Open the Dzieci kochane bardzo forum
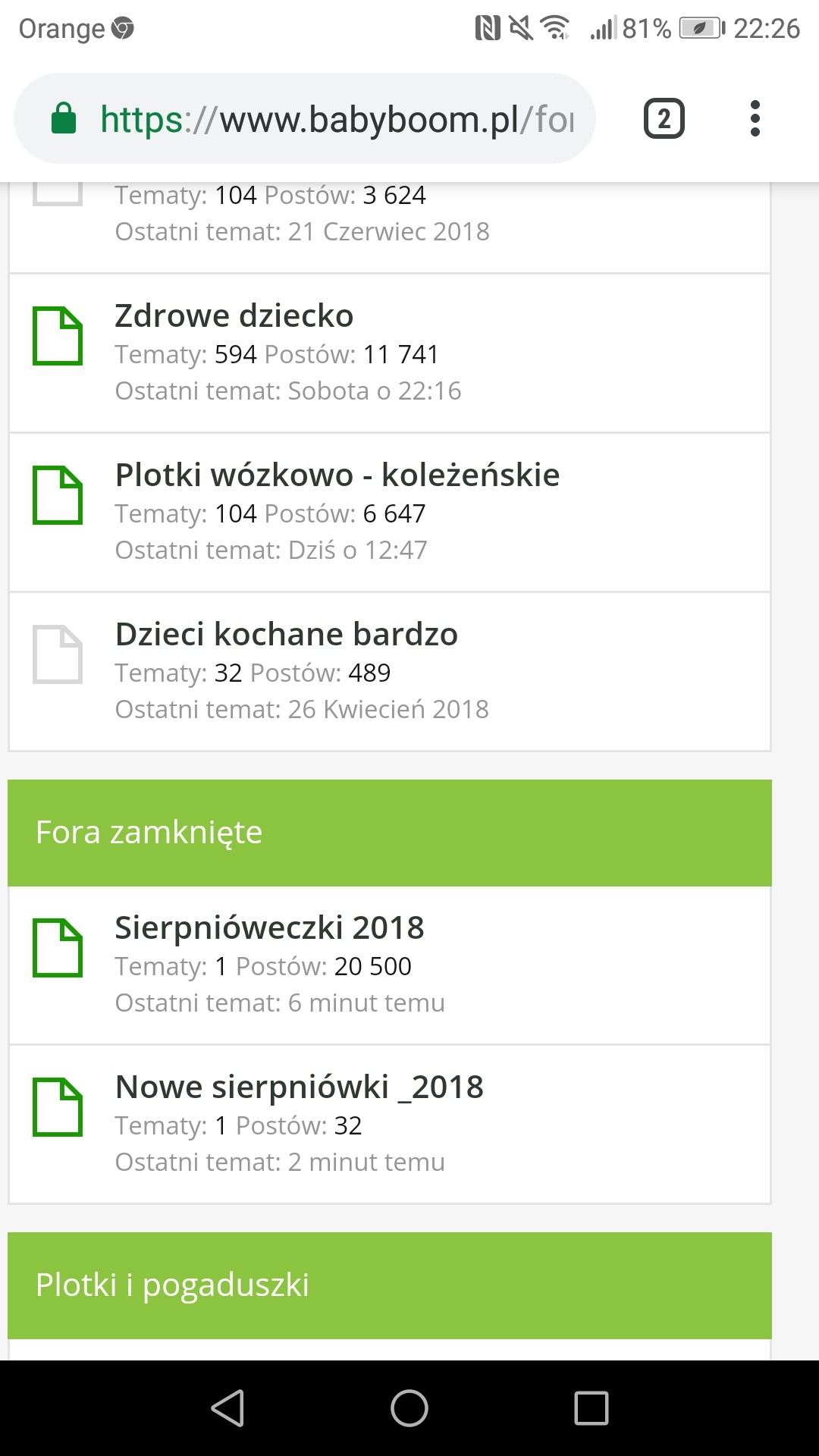The image size is (819, 1456). [x=286, y=635]
